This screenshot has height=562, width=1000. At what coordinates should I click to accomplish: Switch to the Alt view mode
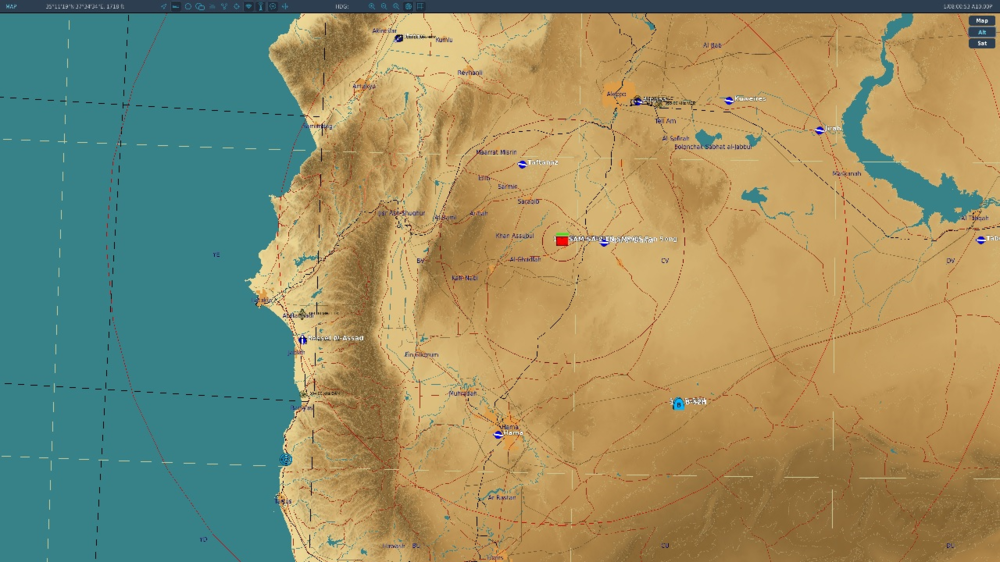click(982, 32)
